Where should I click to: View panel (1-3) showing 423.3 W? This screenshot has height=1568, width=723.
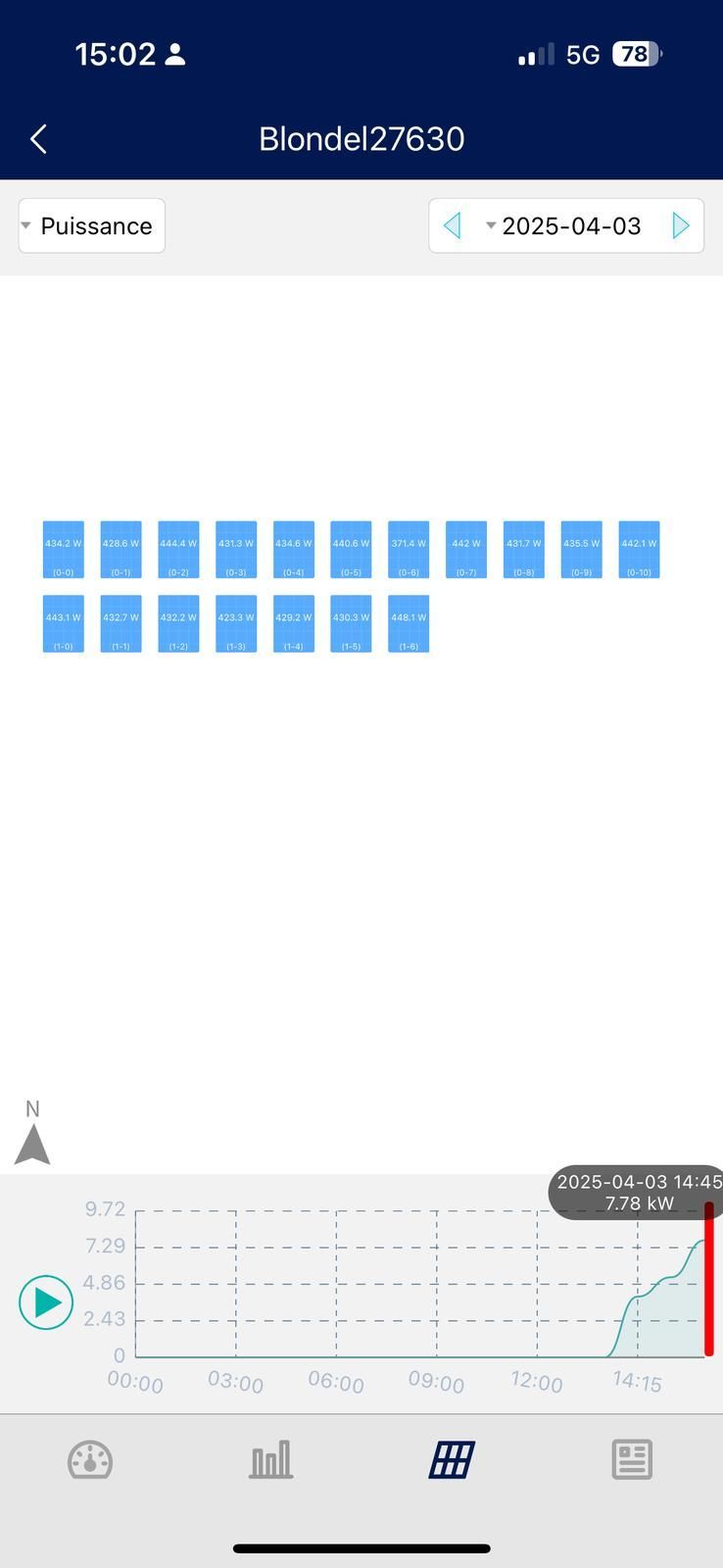(x=236, y=624)
